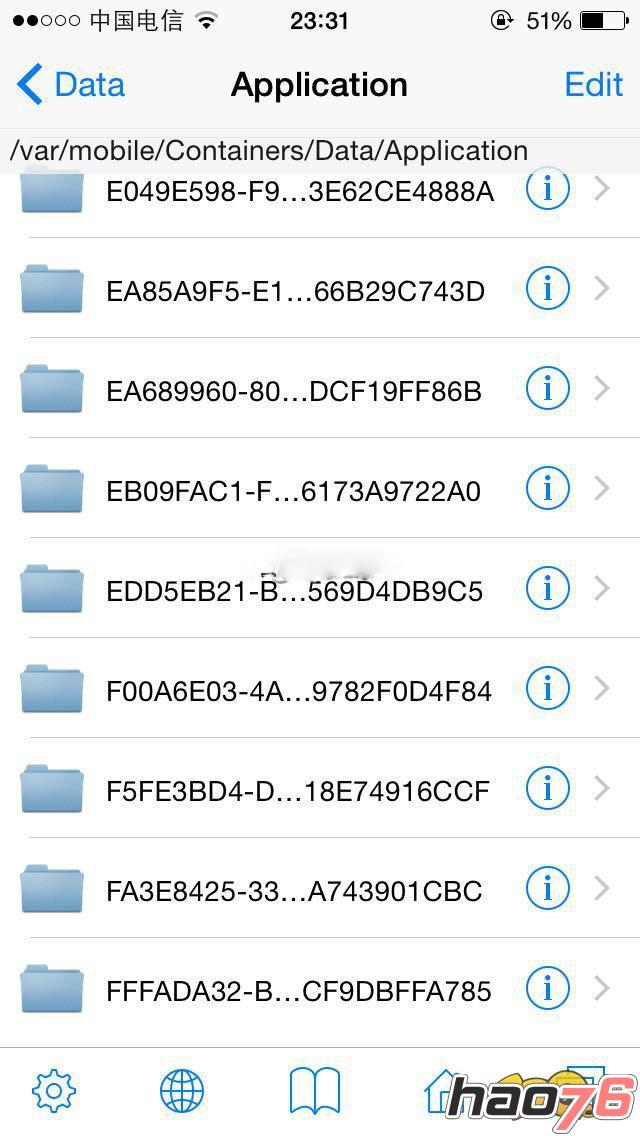Open folder EA689960-80…DCF19FF86B

coord(320,390)
